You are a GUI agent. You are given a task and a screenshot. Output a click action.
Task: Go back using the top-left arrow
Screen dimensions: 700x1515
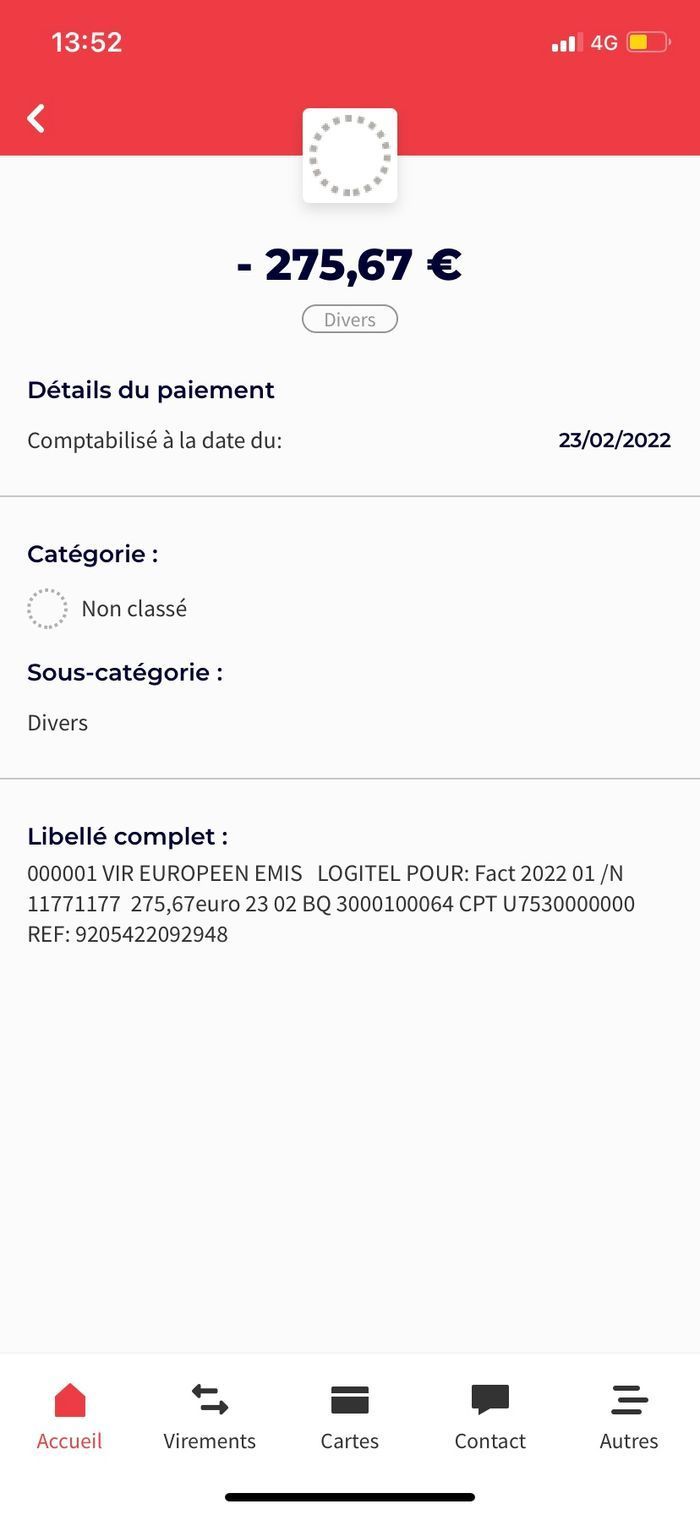pyautogui.click(x=36, y=118)
